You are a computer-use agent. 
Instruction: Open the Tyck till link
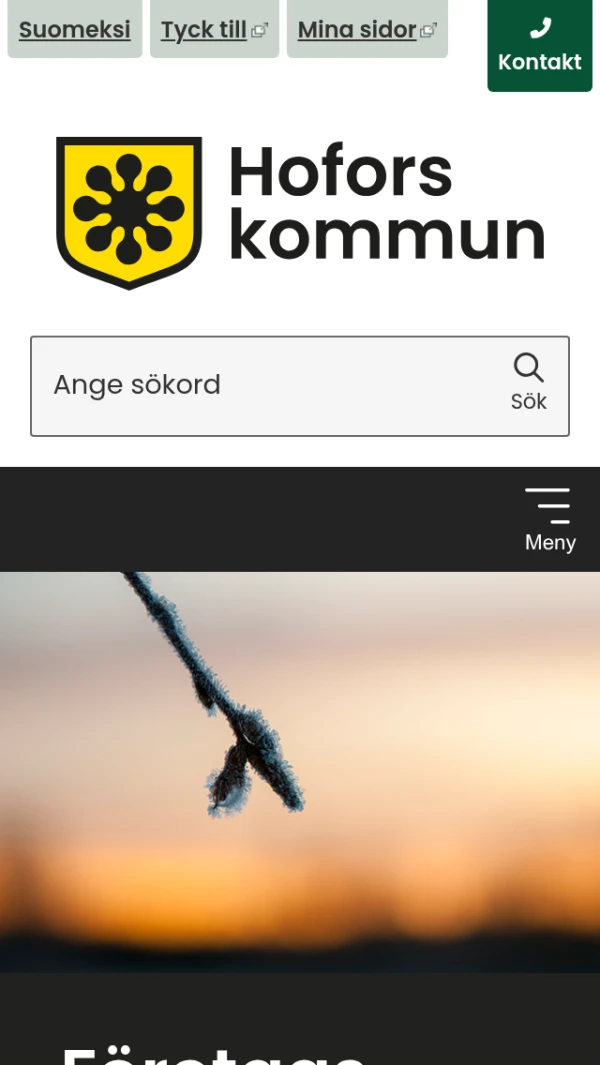214,30
